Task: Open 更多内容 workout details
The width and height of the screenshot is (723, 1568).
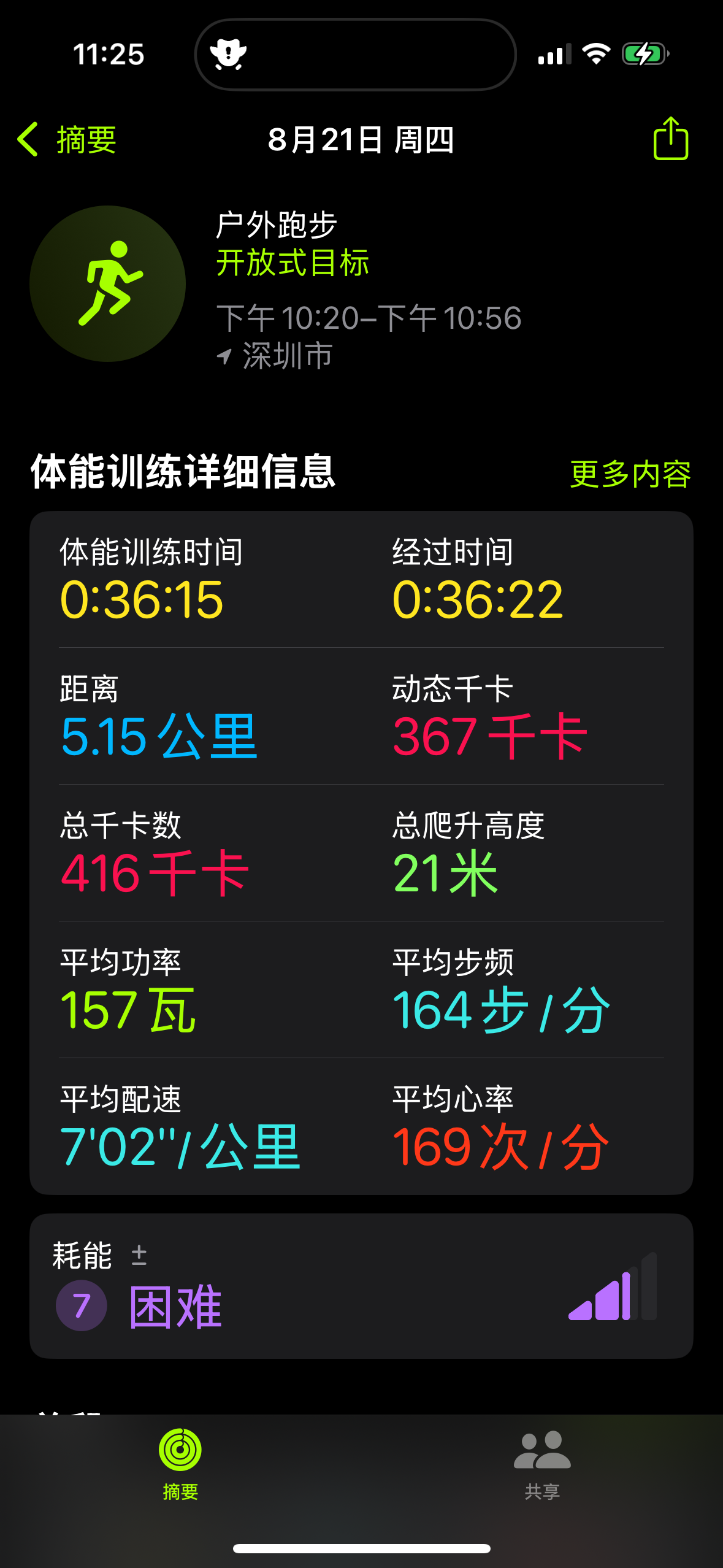Action: [x=630, y=474]
